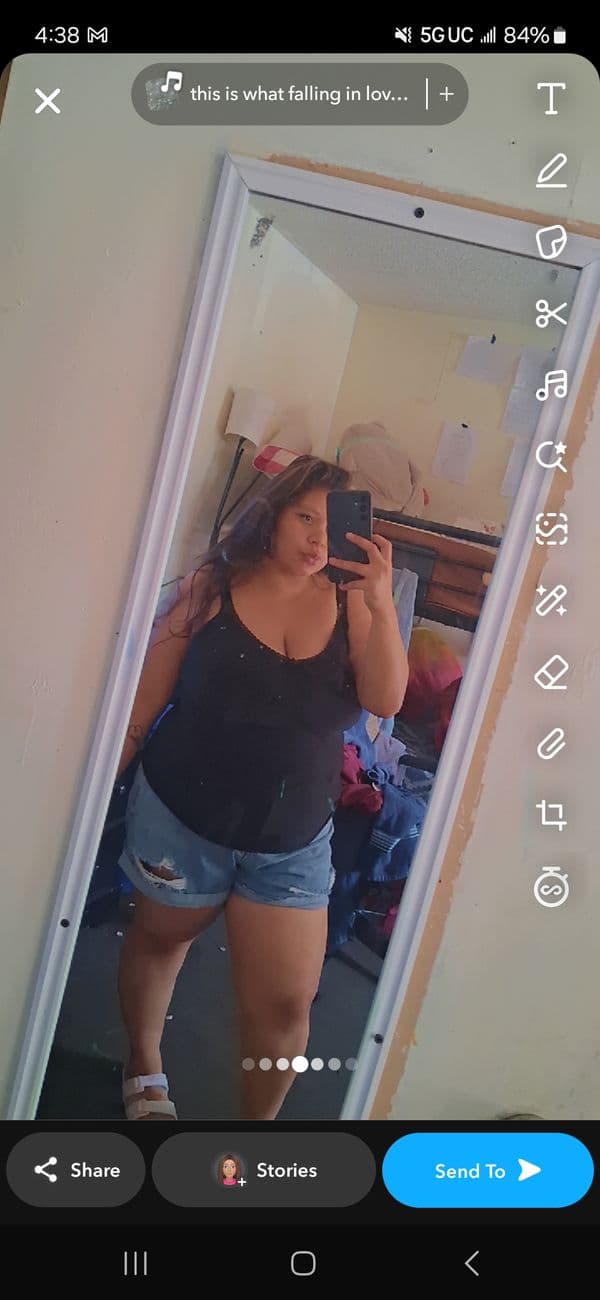Choose the scissors cutout tool
Screen dimensions: 600x1300
tap(551, 313)
